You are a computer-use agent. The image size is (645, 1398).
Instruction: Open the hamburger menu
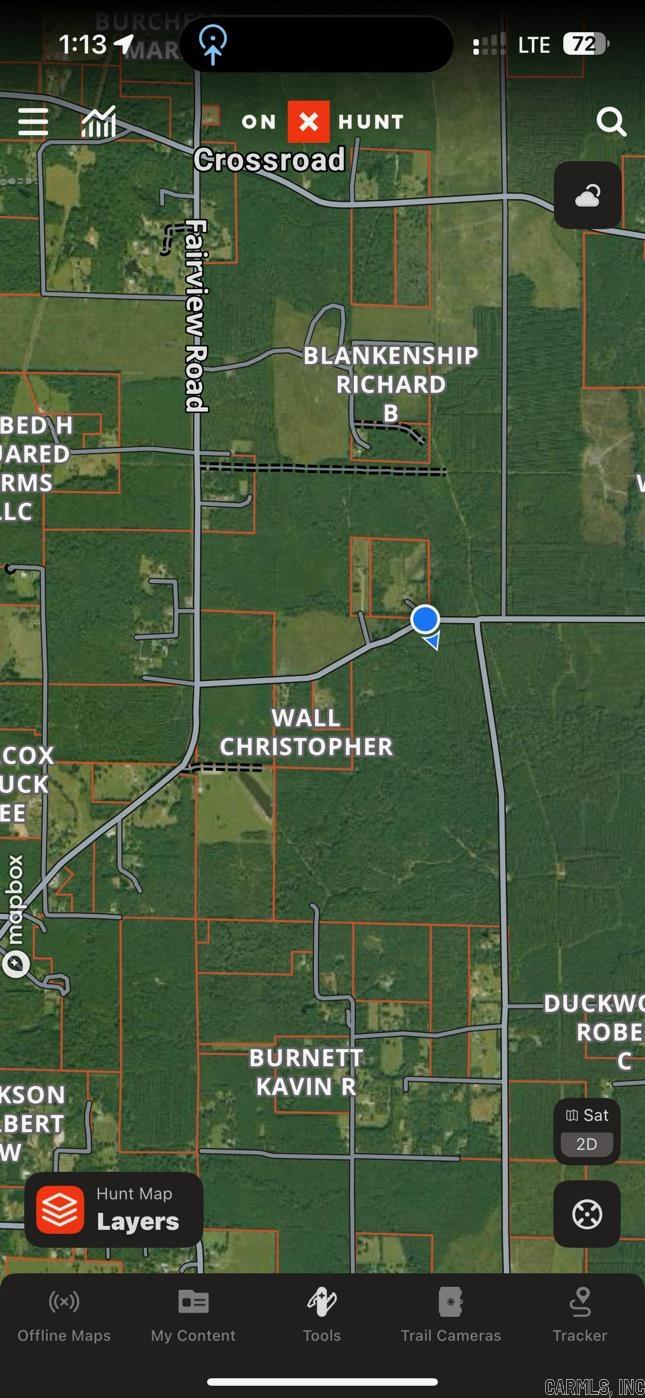(x=33, y=122)
